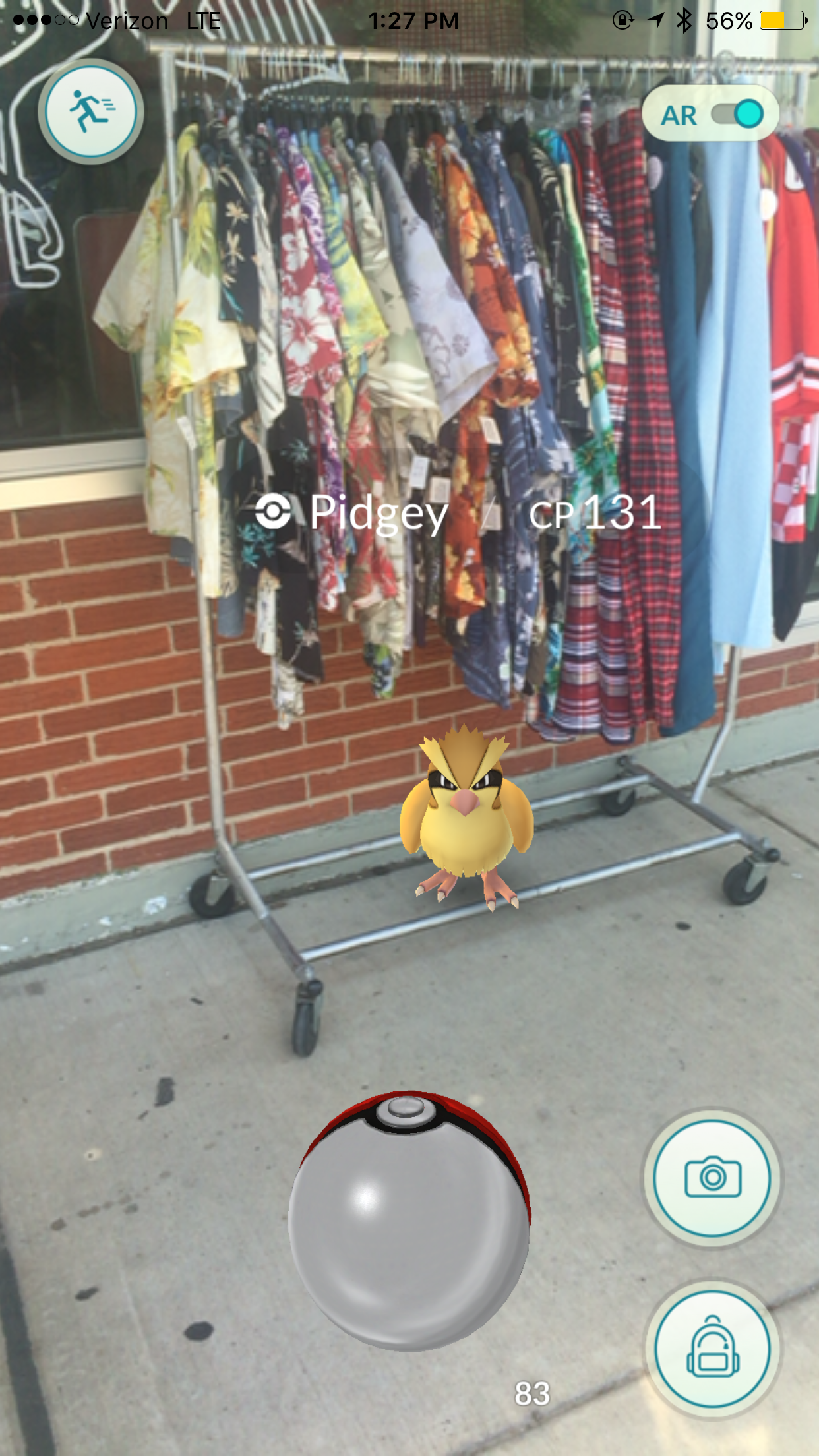Tap the Poké Ball
Image resolution: width=819 pixels, height=1456 pixels.
pyautogui.click(x=409, y=1221)
